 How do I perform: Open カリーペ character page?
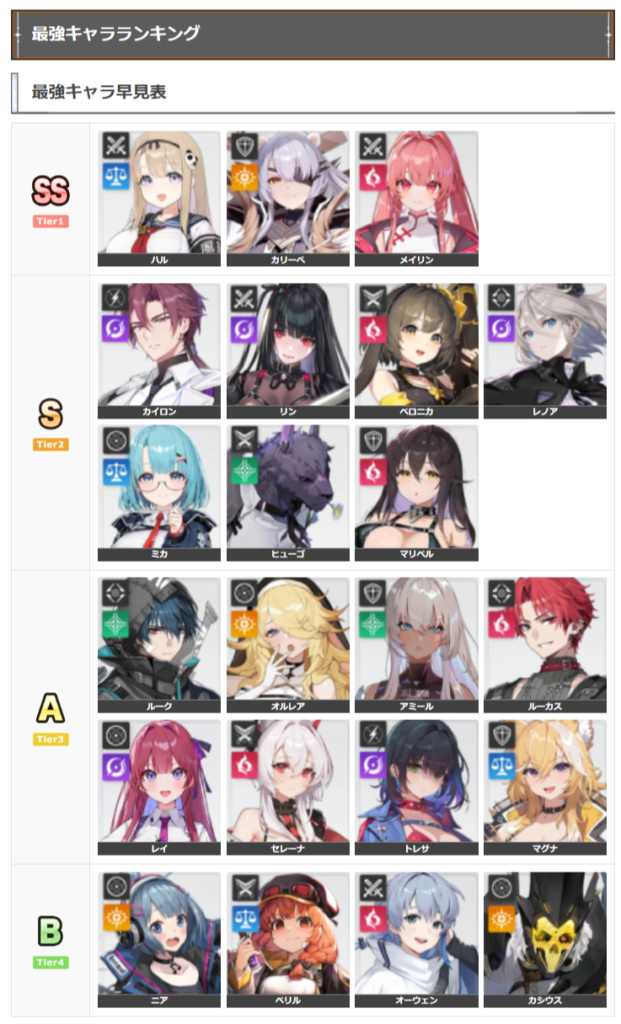tap(287, 198)
